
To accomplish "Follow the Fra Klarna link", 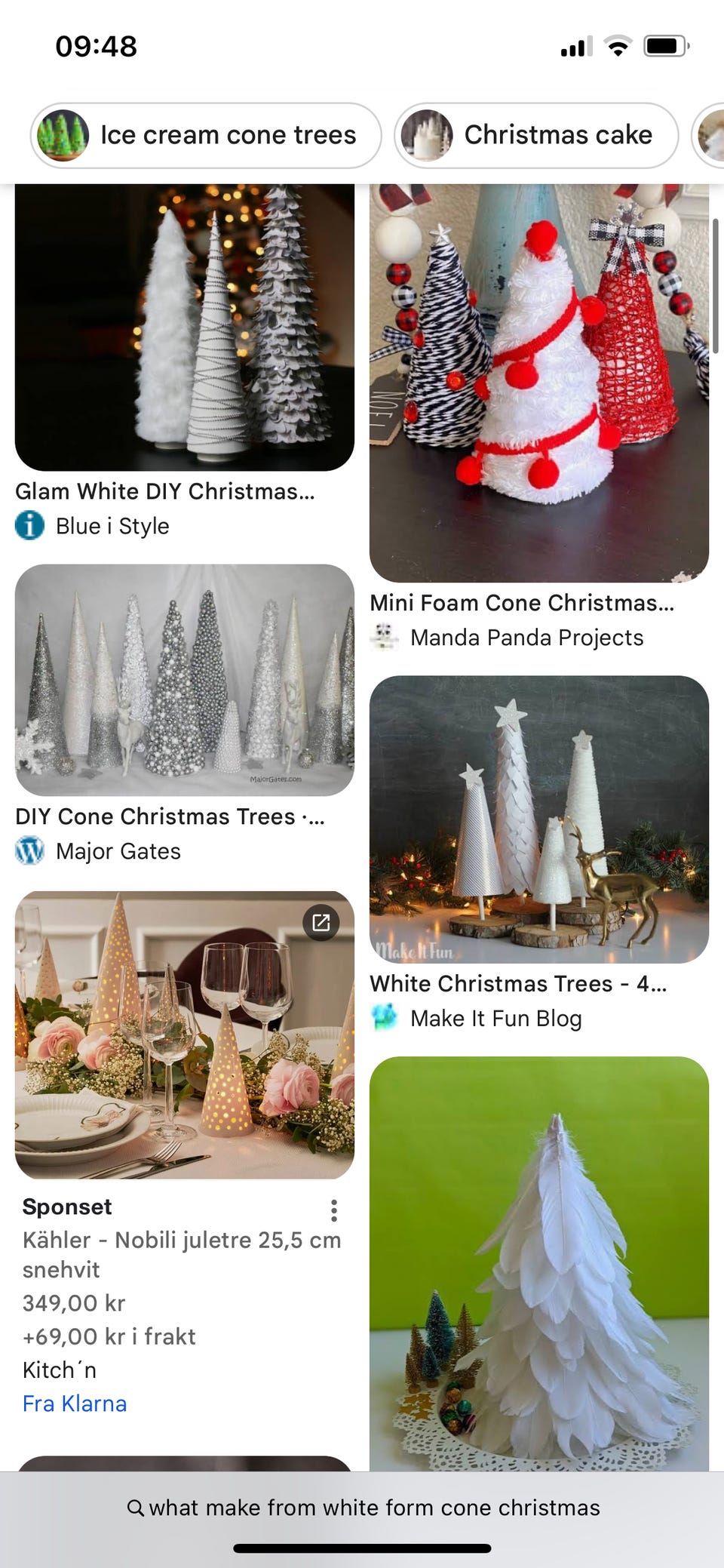I will (75, 1404).
